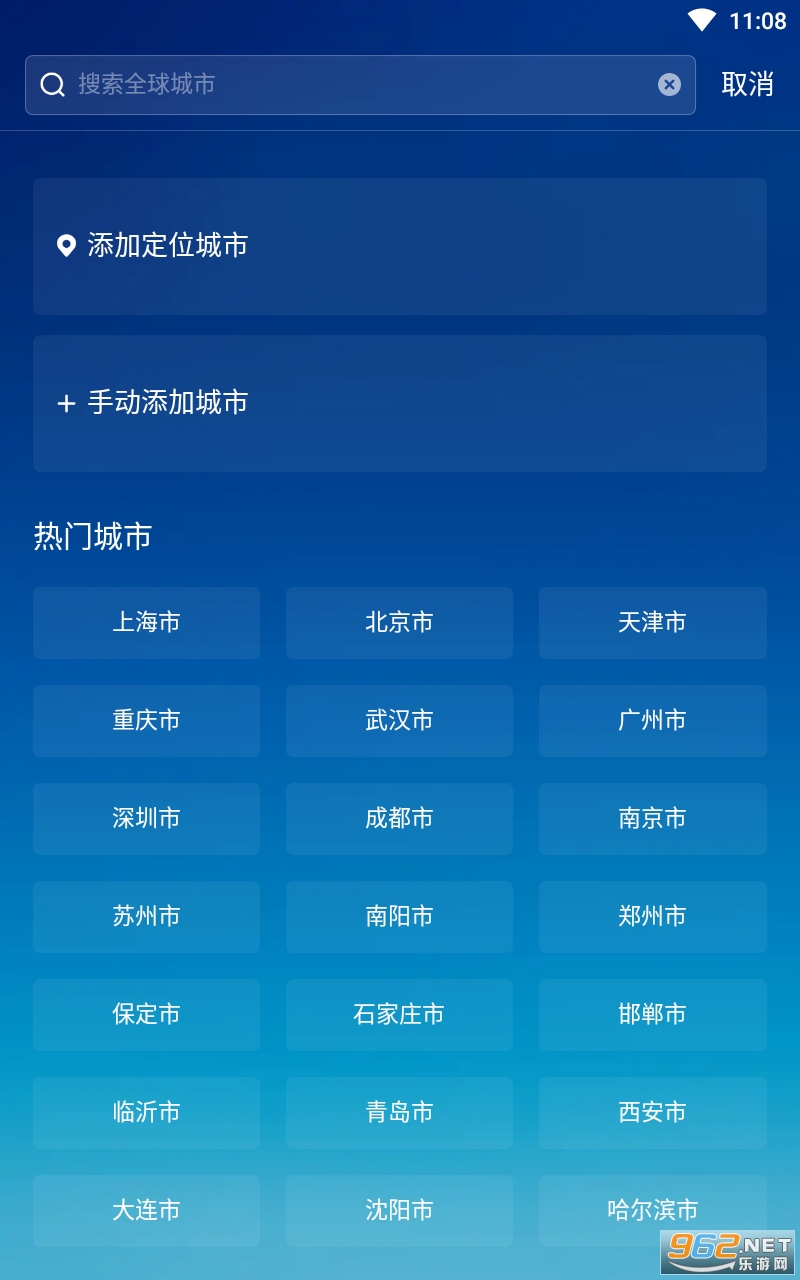Tap the 搜索全球城市 search box
This screenshot has height=1280, width=800.
click(350, 85)
